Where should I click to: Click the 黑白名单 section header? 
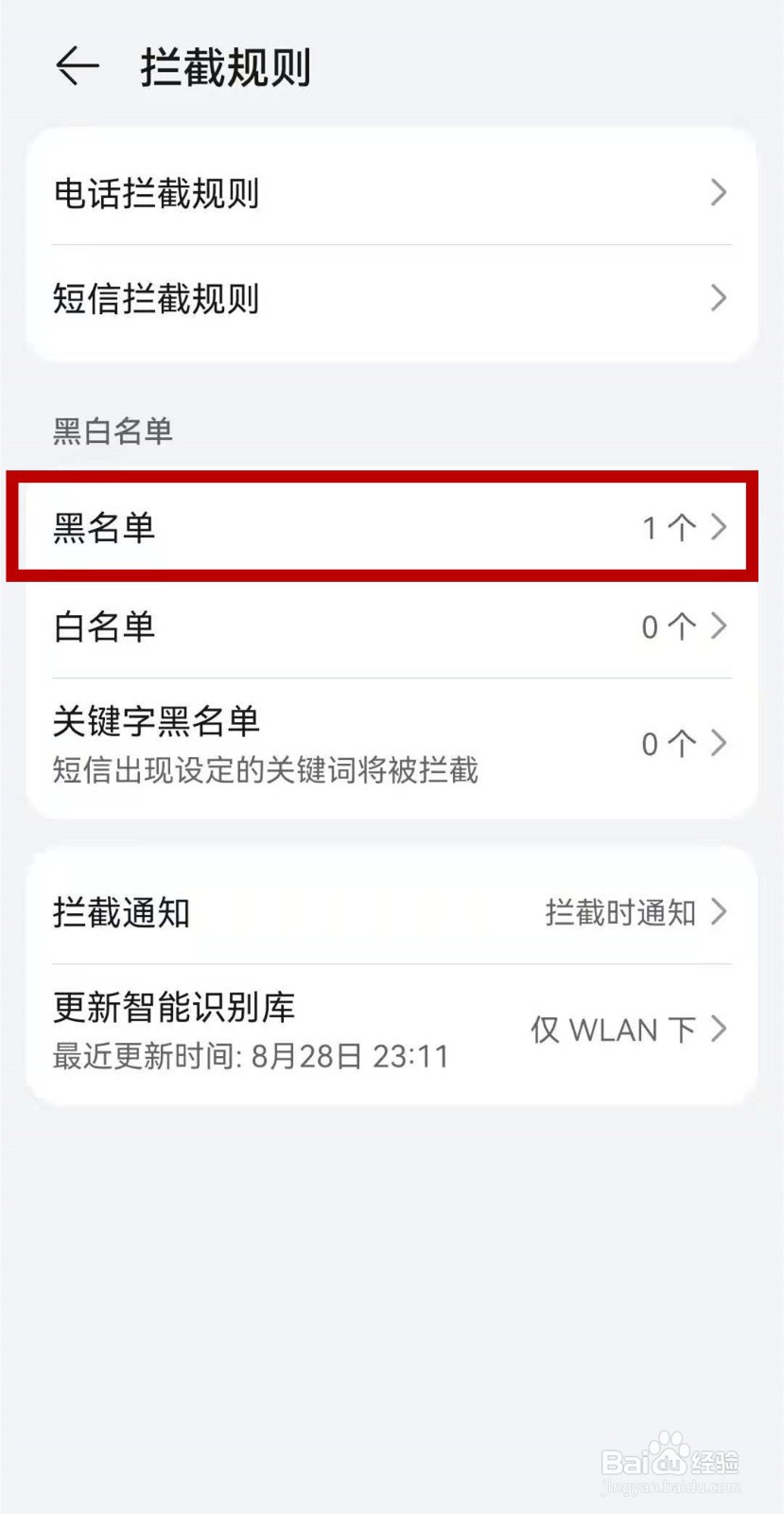pos(113,431)
